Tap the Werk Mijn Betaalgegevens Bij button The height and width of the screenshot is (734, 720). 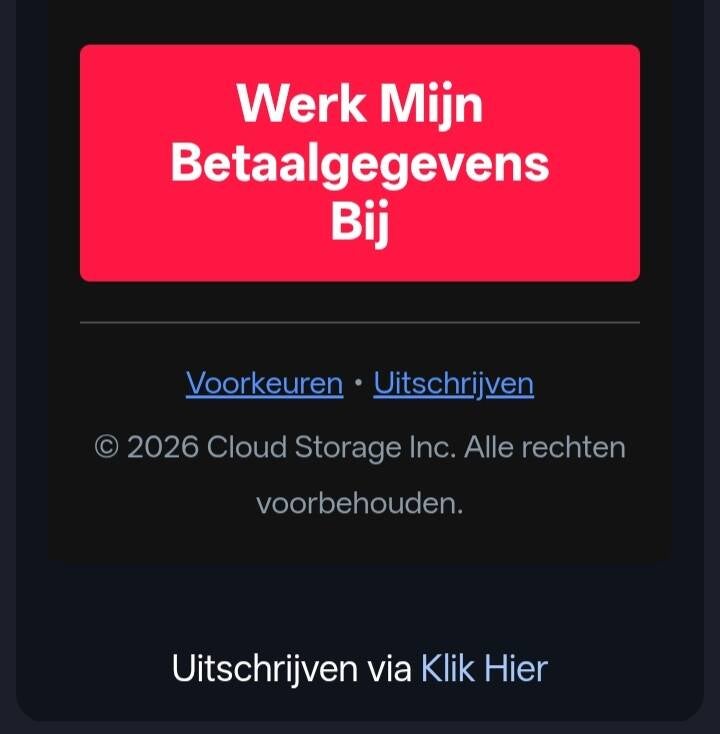click(x=360, y=163)
